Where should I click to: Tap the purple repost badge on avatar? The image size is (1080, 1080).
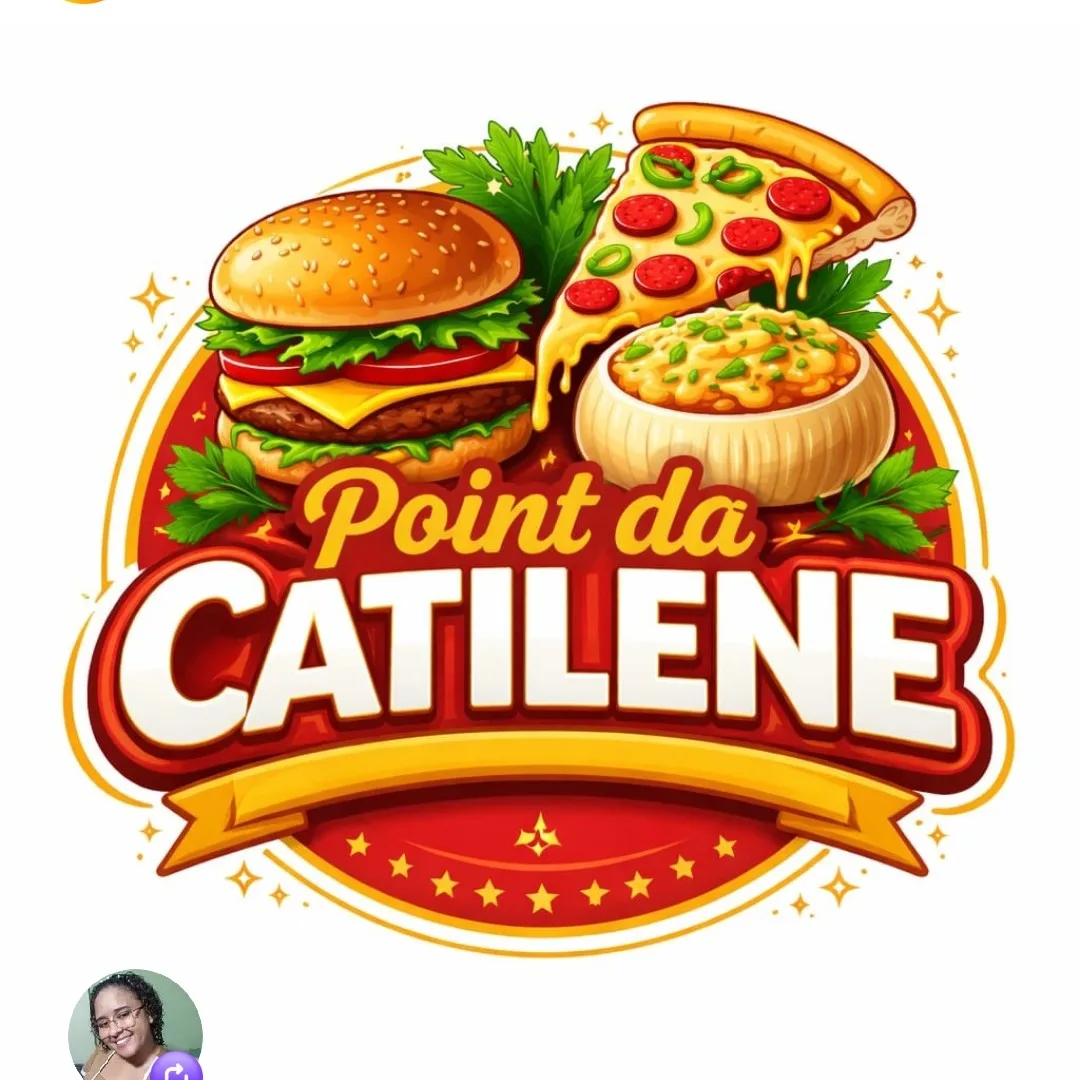pyautogui.click(x=177, y=1067)
